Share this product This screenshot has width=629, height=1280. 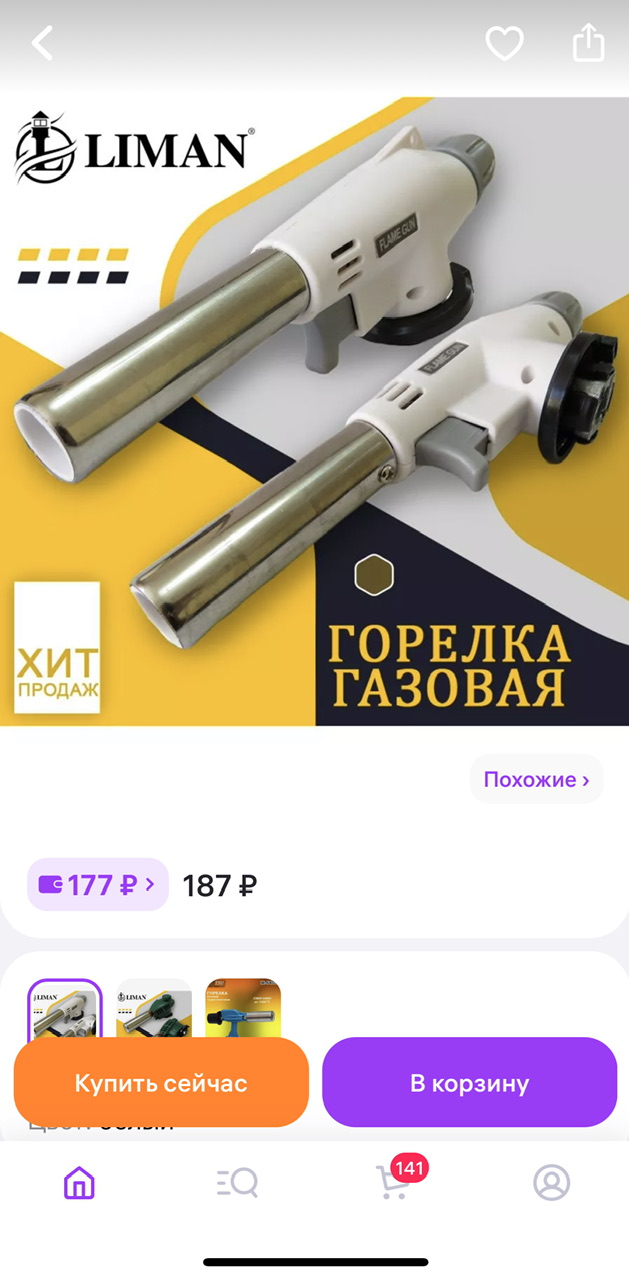click(x=589, y=42)
